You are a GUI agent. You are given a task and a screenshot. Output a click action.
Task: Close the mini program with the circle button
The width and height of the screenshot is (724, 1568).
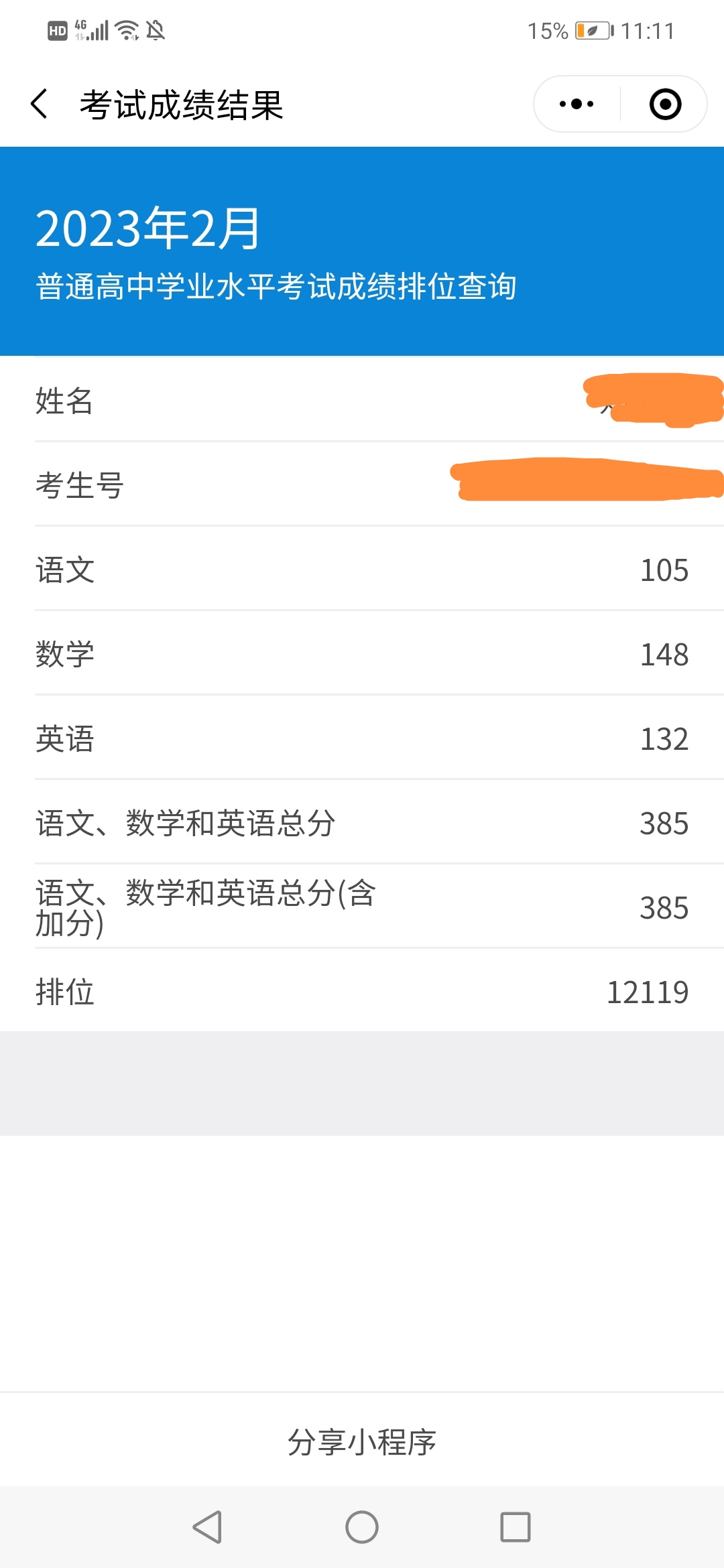point(665,104)
